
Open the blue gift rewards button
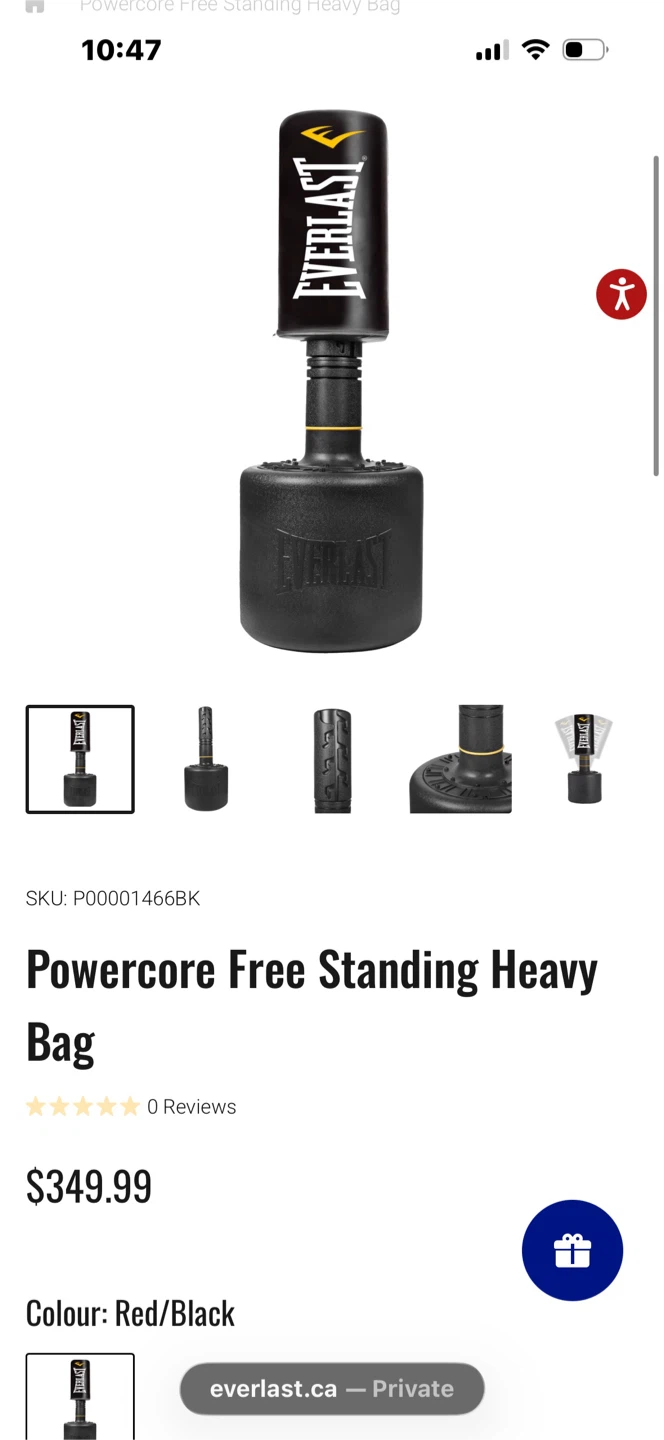(x=572, y=1250)
